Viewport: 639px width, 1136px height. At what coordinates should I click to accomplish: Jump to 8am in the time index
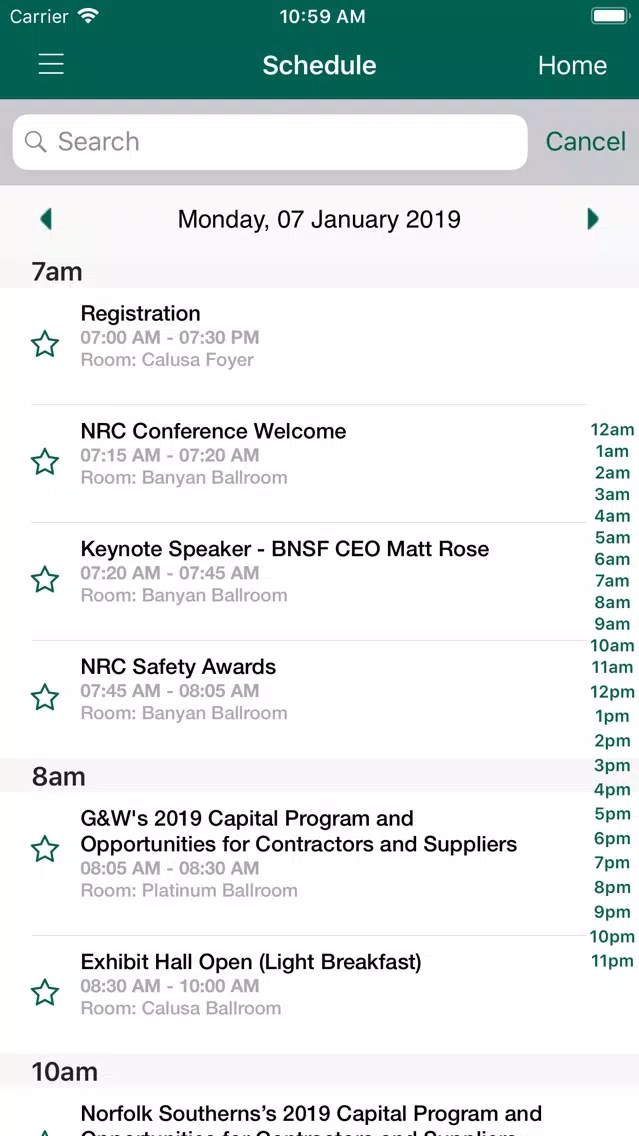point(612,603)
